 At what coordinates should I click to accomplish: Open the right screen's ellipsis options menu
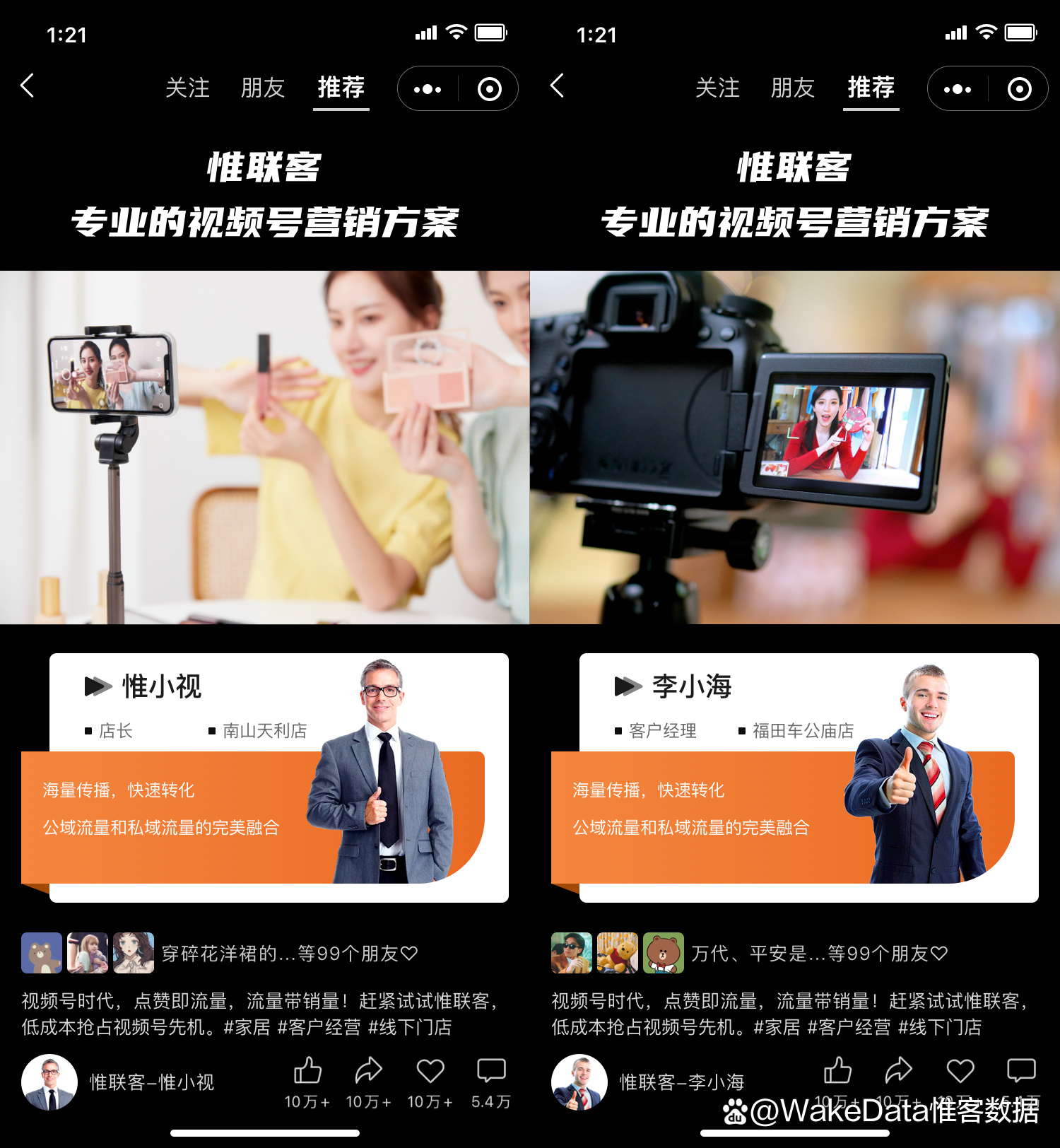point(956,89)
